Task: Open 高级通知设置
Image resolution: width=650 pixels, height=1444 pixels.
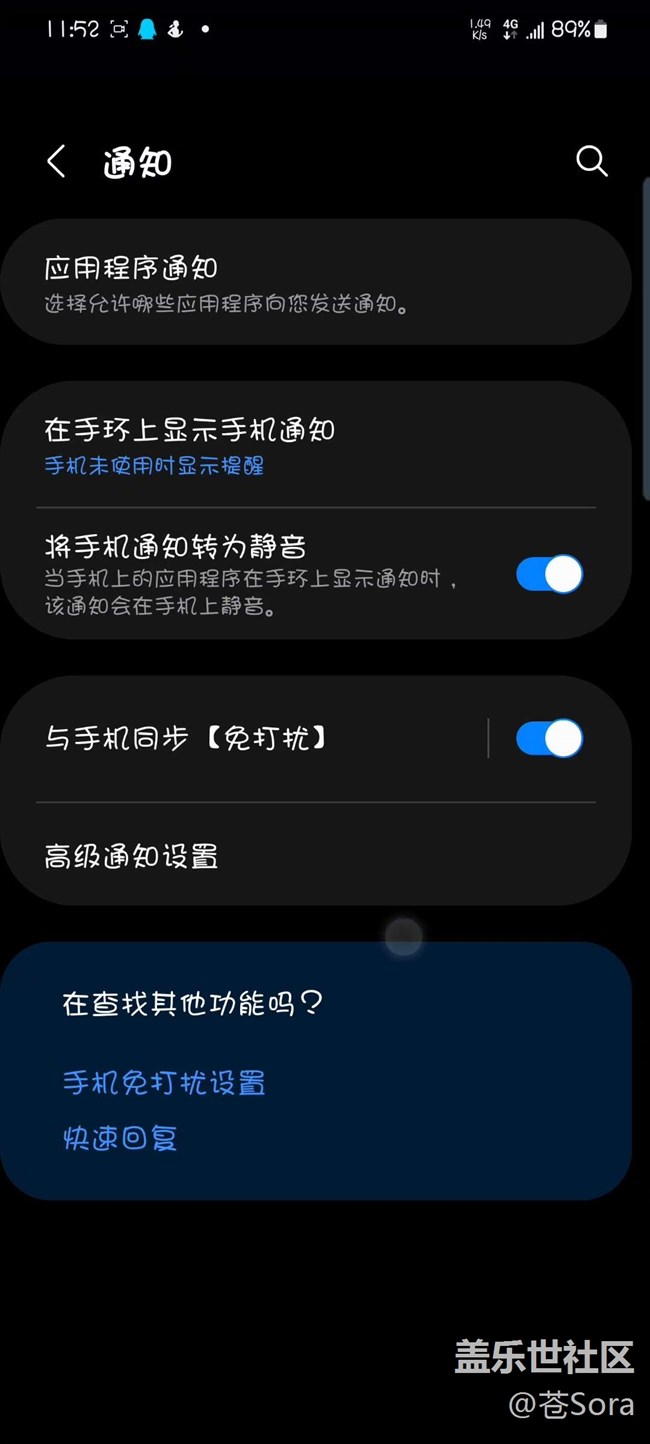Action: 316,856
